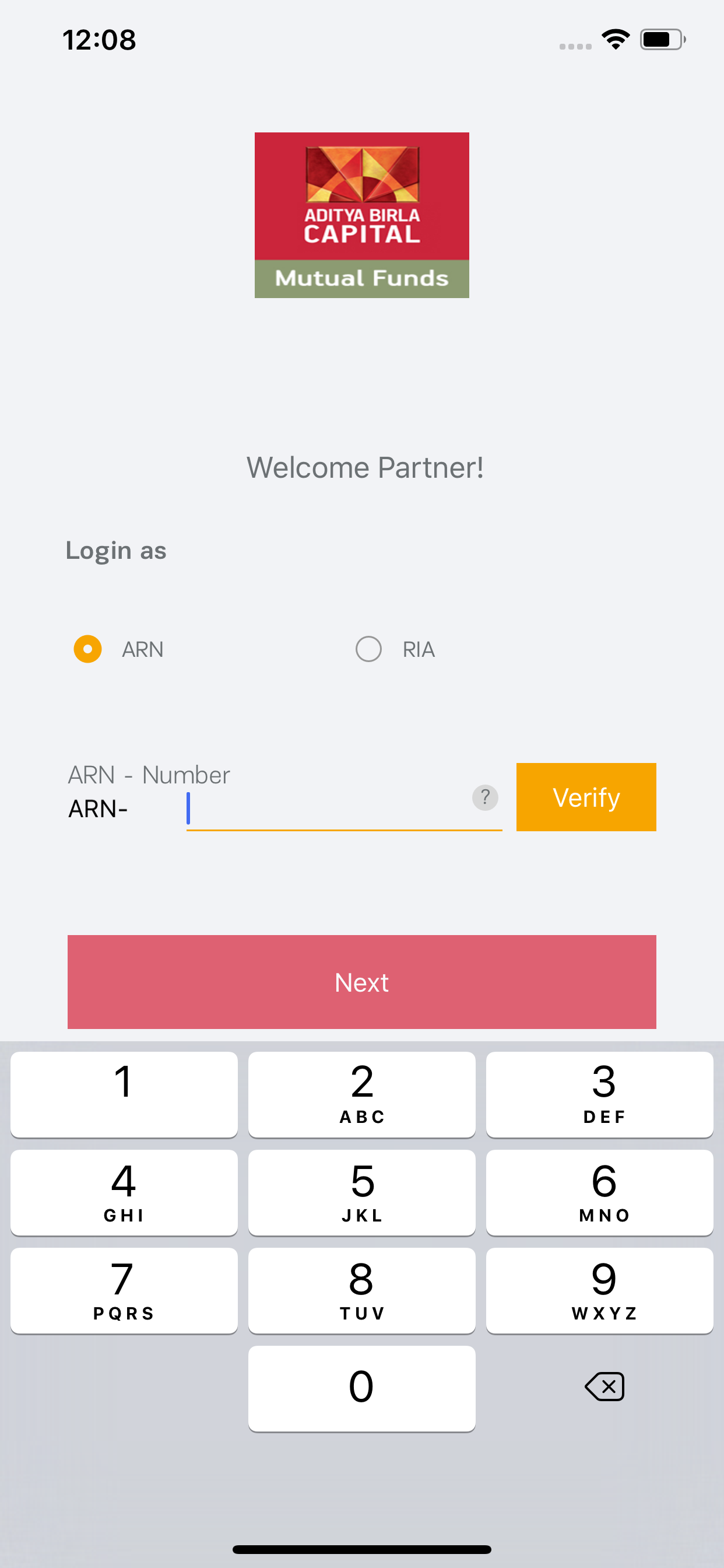Tap the clock showing 12:08
Image resolution: width=724 pixels, height=1568 pixels.
coord(99,40)
